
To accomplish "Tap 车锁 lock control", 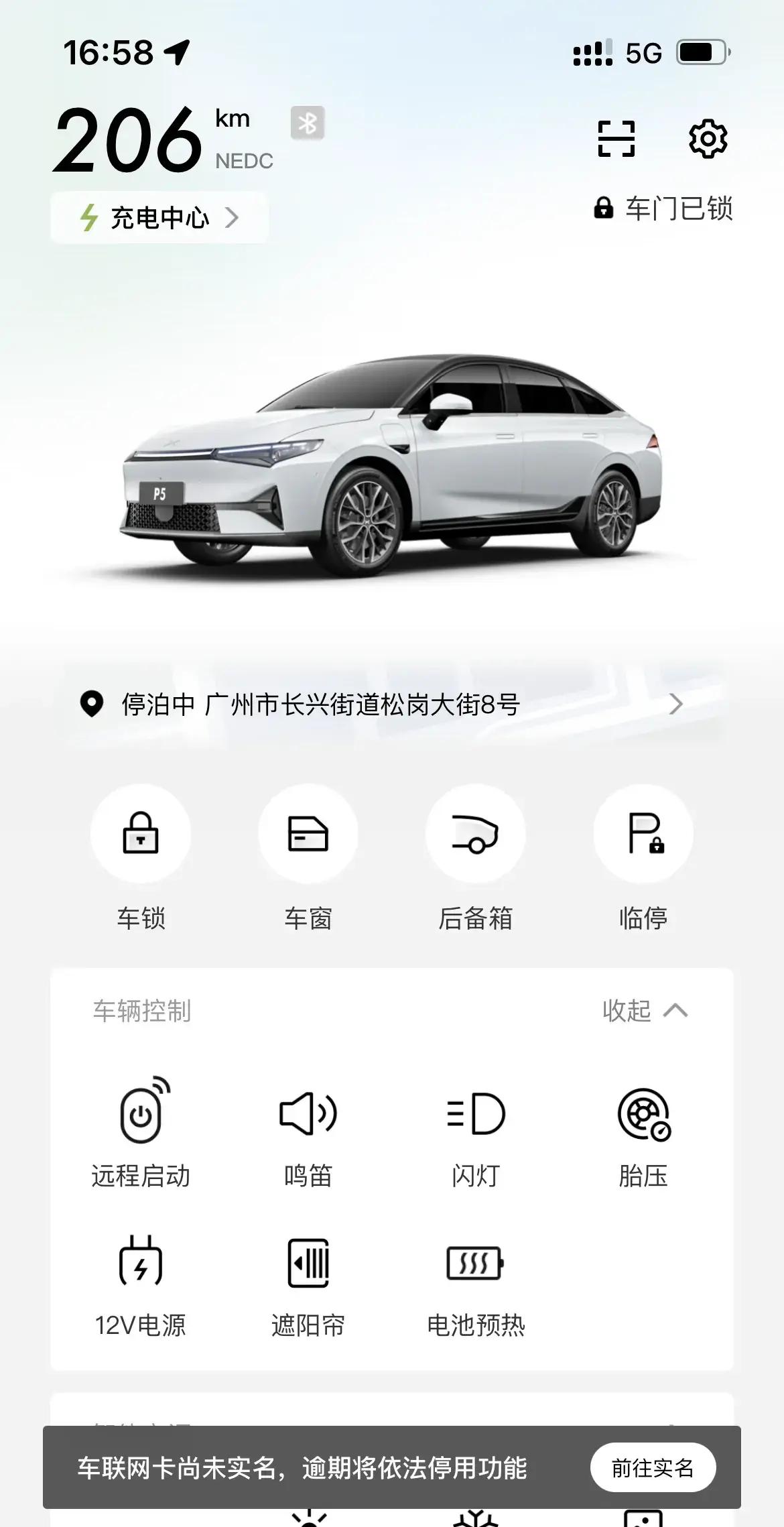I will pos(141,859).
